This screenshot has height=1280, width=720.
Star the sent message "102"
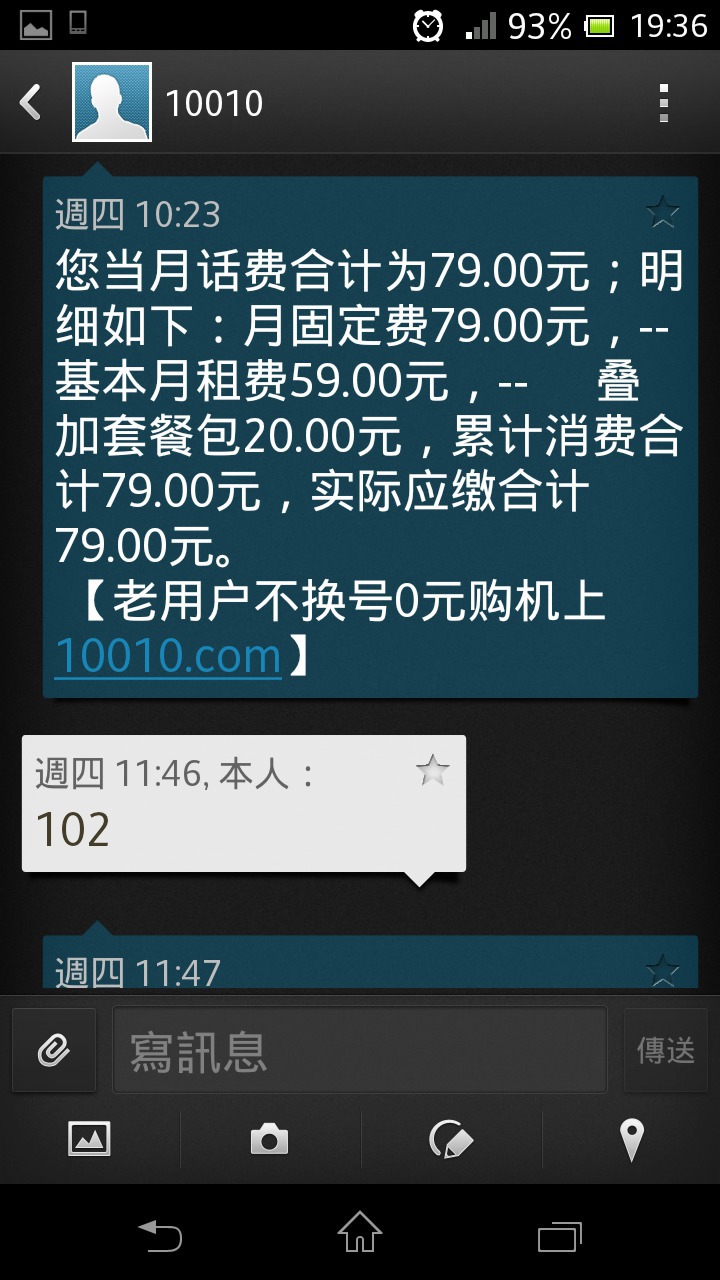[x=432, y=770]
